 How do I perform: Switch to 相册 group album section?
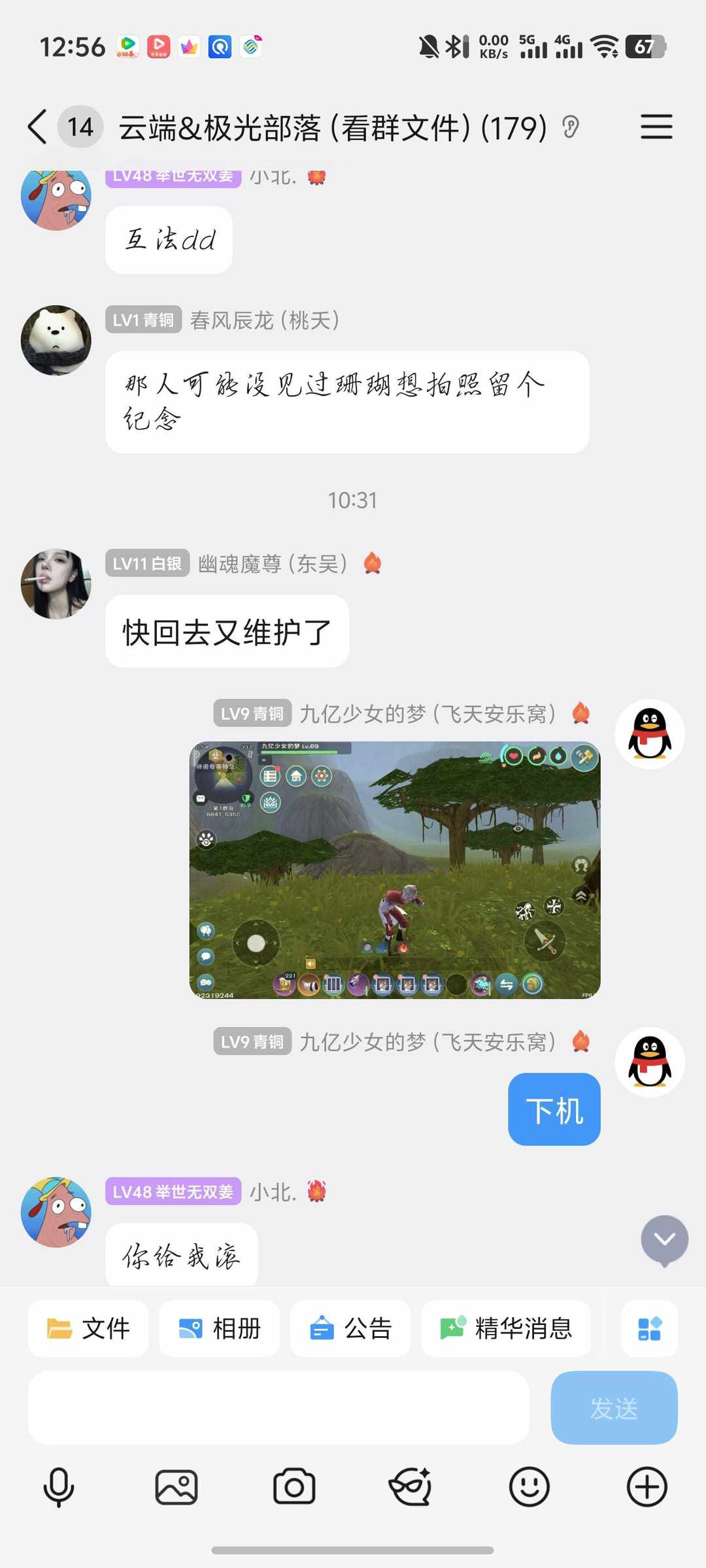pyautogui.click(x=219, y=1330)
